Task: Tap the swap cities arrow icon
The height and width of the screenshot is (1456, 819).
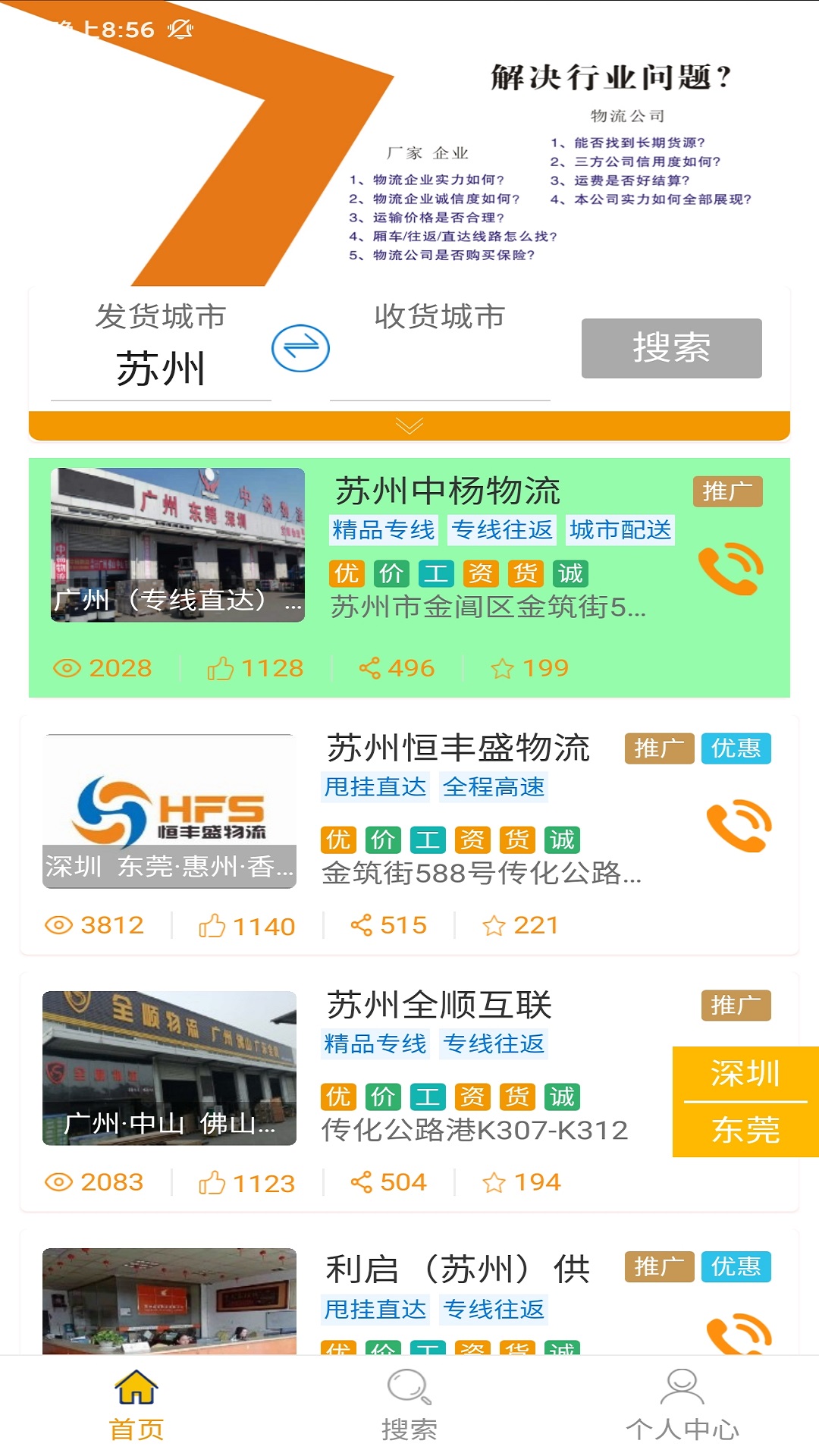Action: (297, 347)
